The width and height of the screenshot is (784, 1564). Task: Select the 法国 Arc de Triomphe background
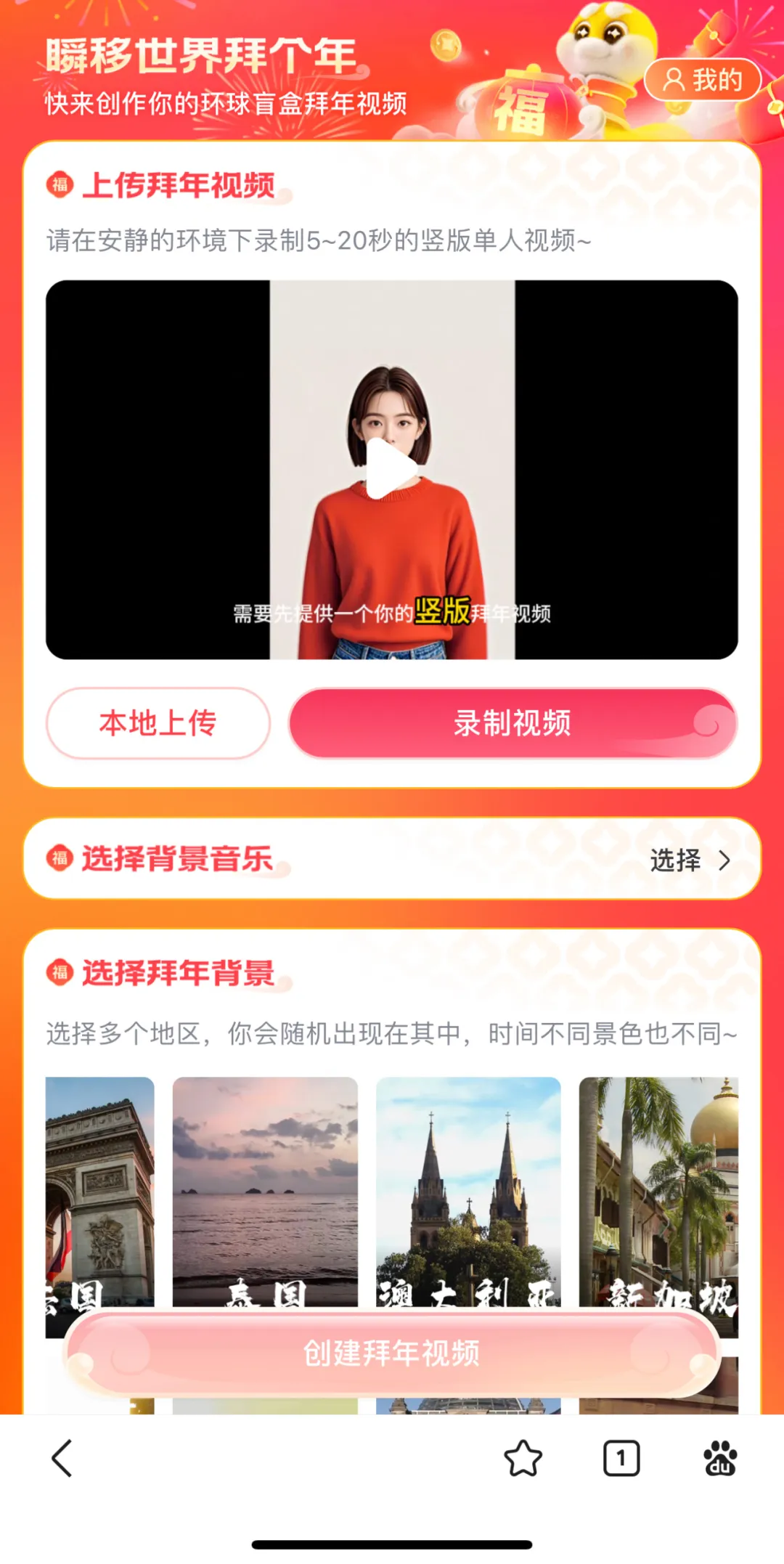point(100,1191)
